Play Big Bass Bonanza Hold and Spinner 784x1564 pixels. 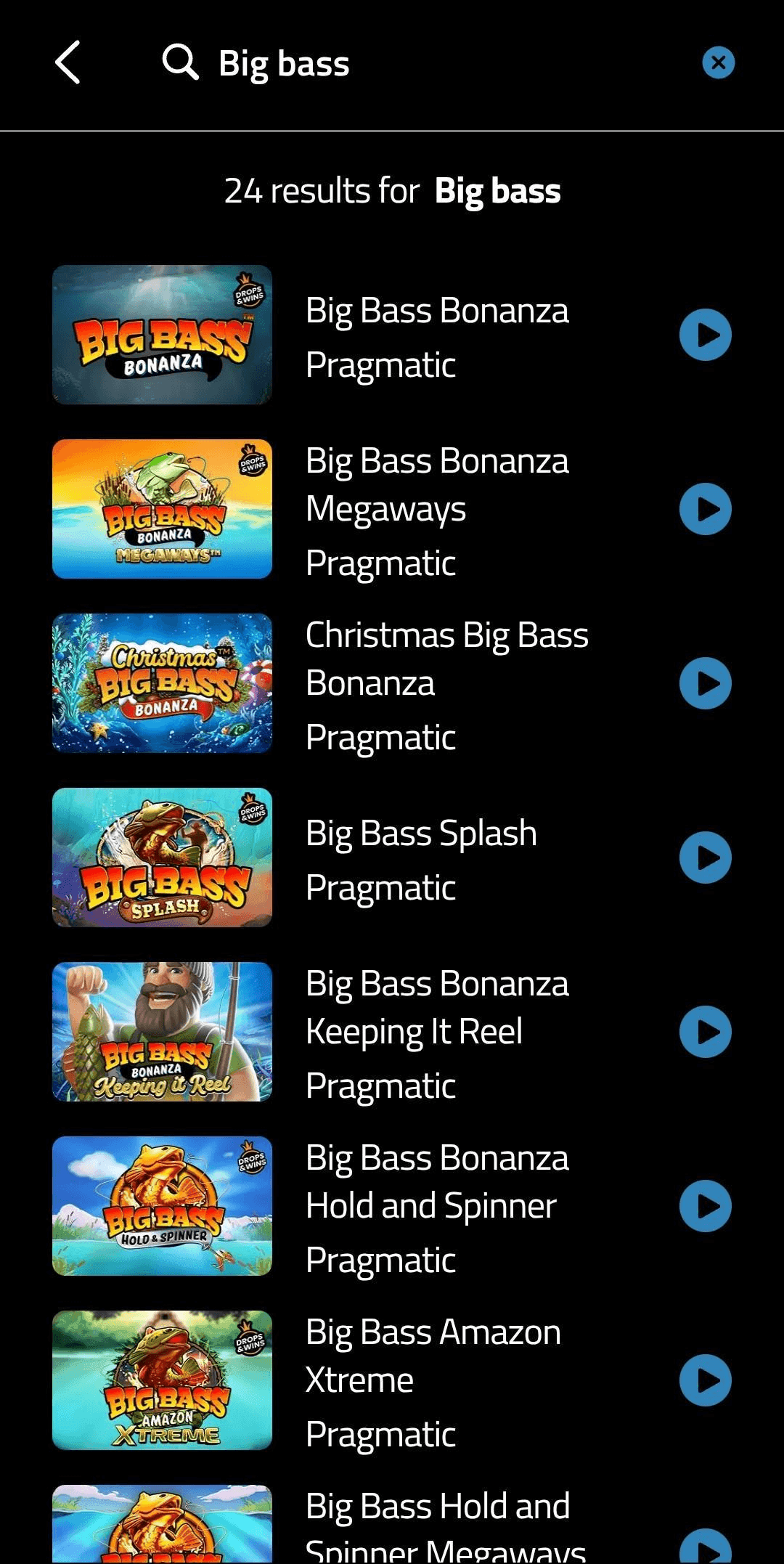coord(705,1206)
